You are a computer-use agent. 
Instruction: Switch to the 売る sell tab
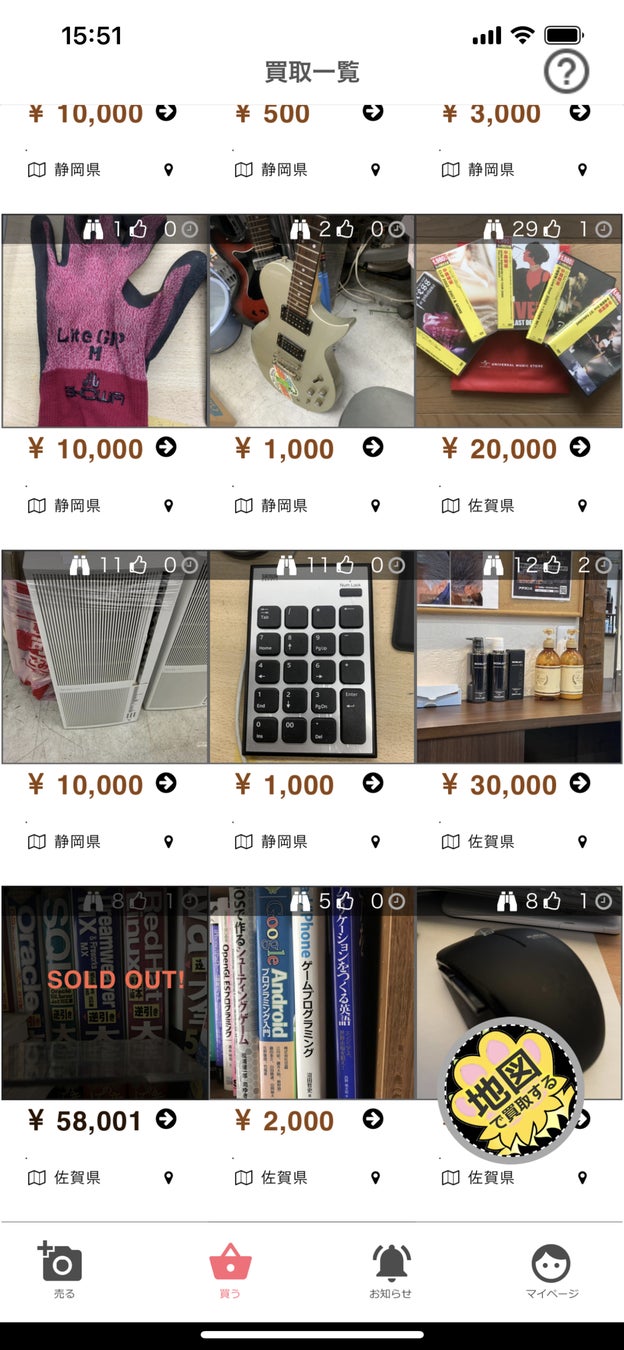tap(63, 1270)
